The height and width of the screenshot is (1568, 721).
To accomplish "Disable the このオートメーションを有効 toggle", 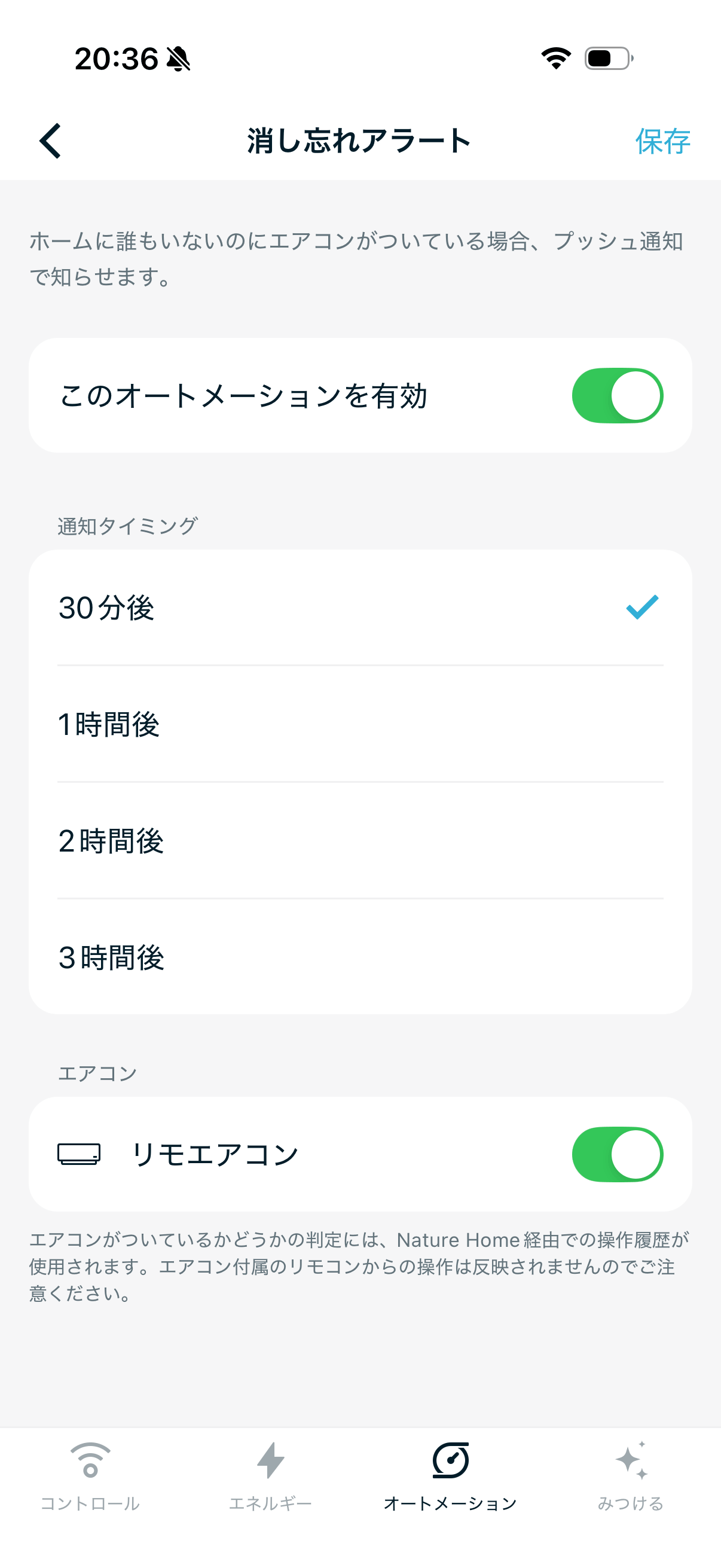I will pos(619,395).
